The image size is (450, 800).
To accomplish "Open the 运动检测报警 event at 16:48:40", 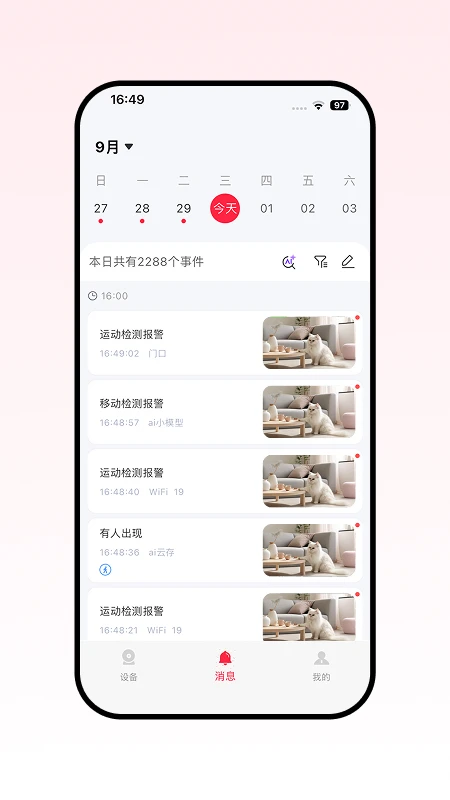I will [225, 481].
